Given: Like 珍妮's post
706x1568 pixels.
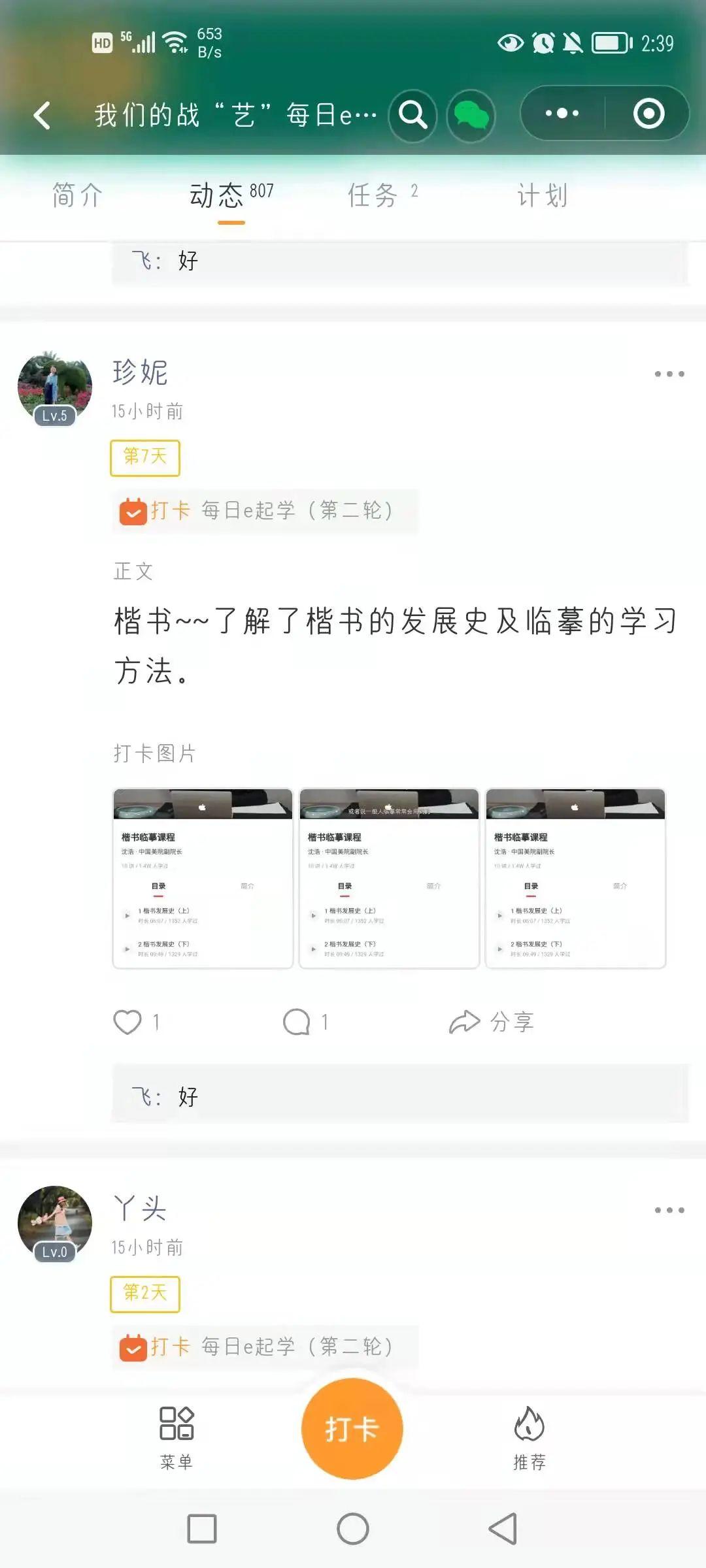Looking at the screenshot, I should [128, 1022].
